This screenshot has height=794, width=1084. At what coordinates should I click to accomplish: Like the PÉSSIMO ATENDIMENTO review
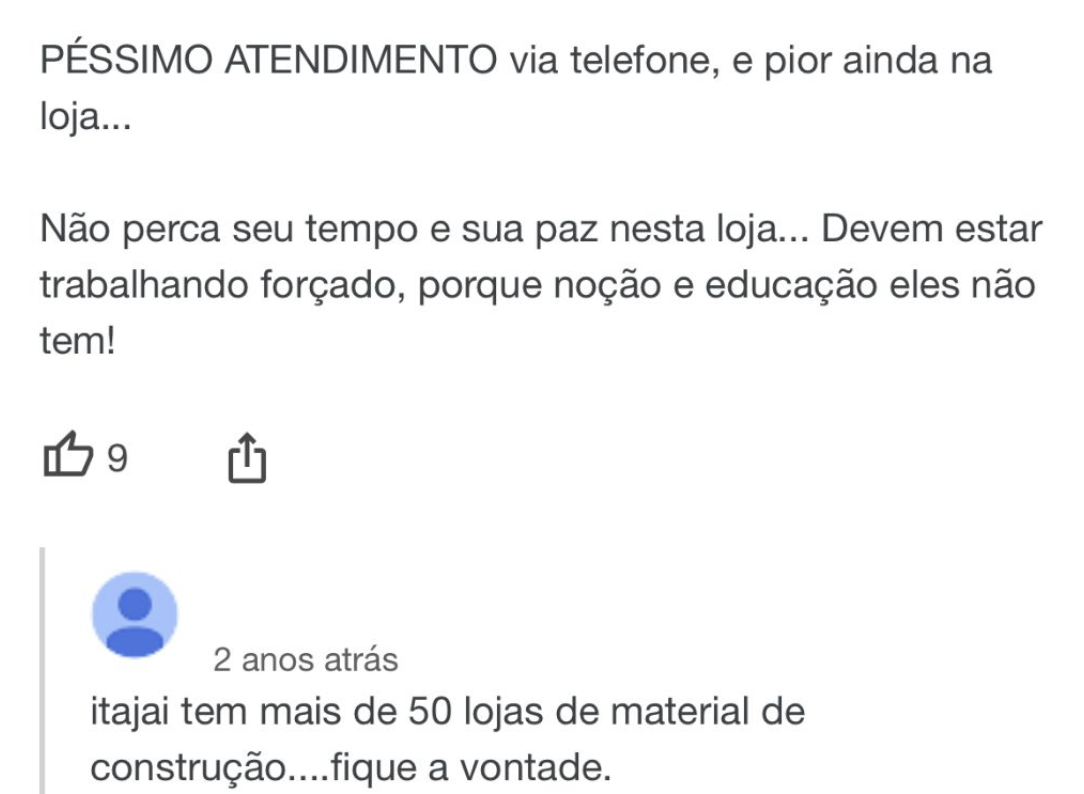[x=68, y=459]
